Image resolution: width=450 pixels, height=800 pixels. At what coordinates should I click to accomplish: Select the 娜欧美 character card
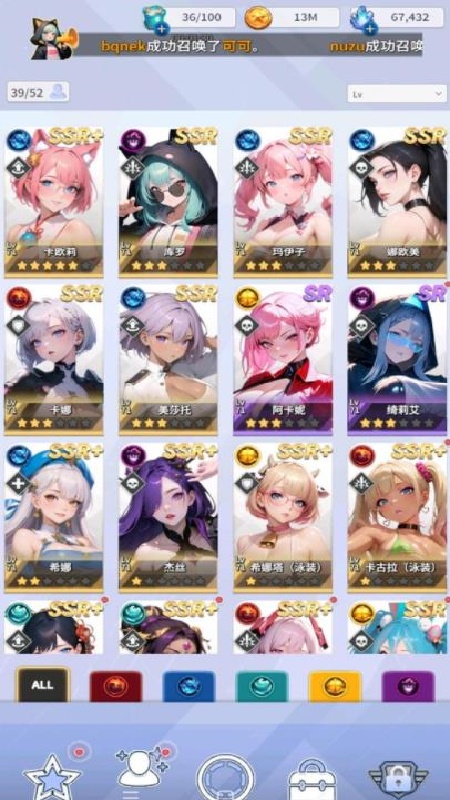(x=397, y=202)
